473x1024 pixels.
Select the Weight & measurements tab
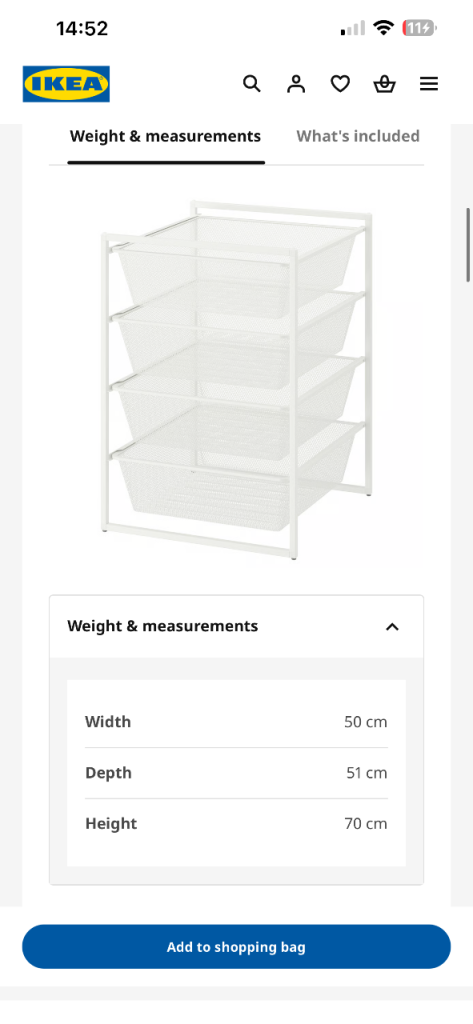[165, 136]
